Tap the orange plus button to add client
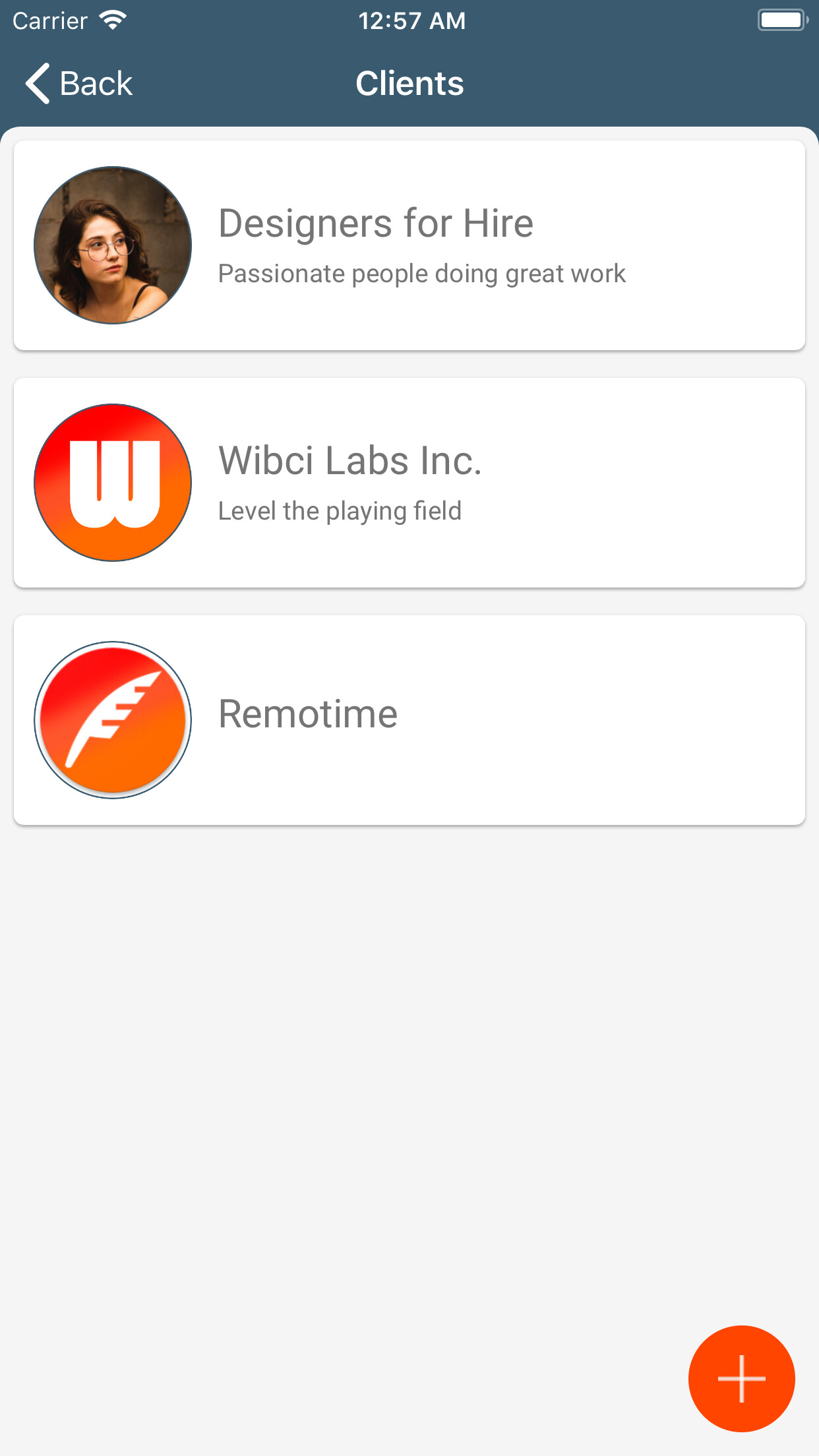 tap(741, 1379)
